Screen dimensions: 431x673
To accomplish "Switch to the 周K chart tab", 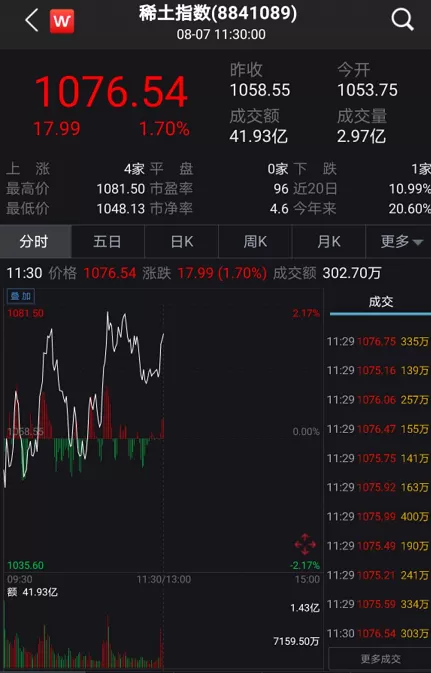I will 255,242.
